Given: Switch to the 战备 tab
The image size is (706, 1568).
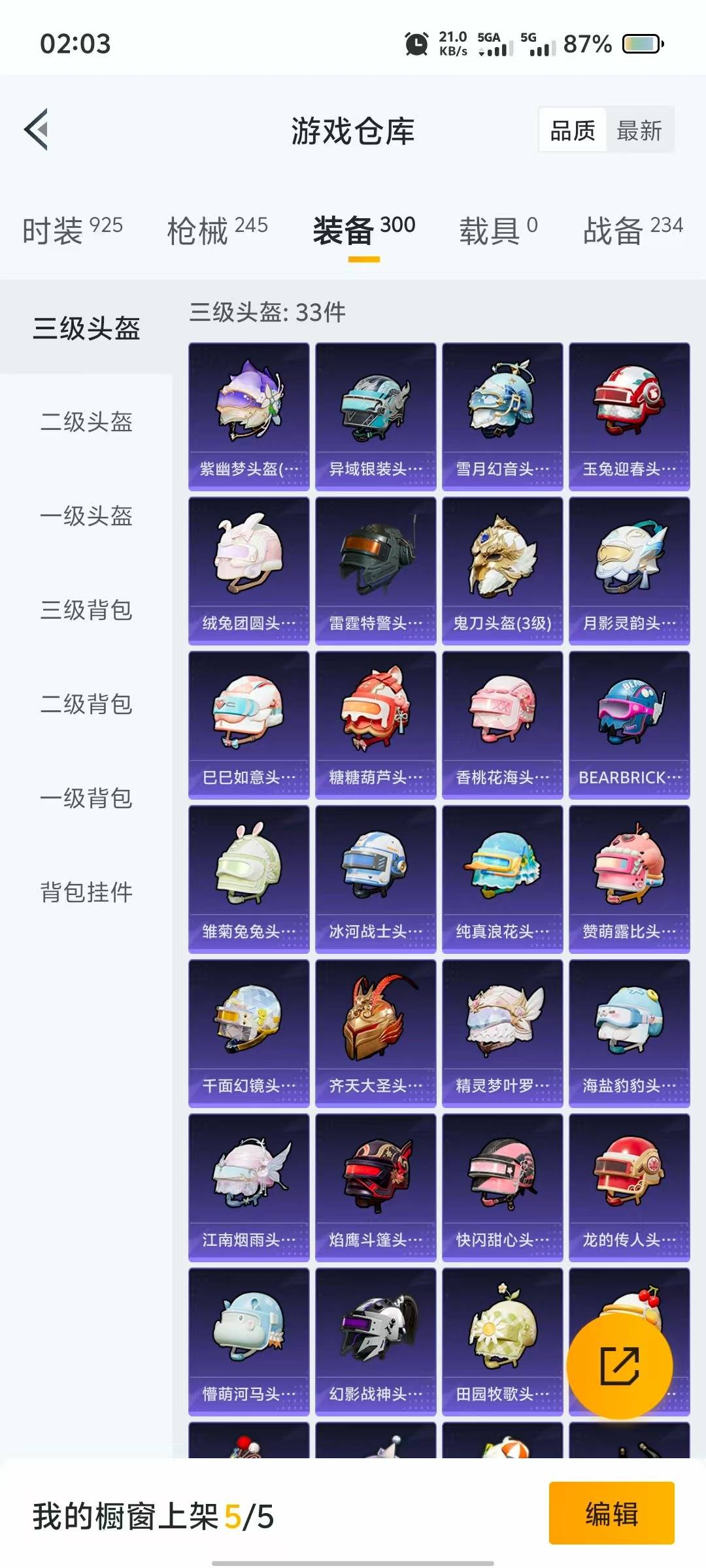Looking at the screenshot, I should (x=632, y=230).
